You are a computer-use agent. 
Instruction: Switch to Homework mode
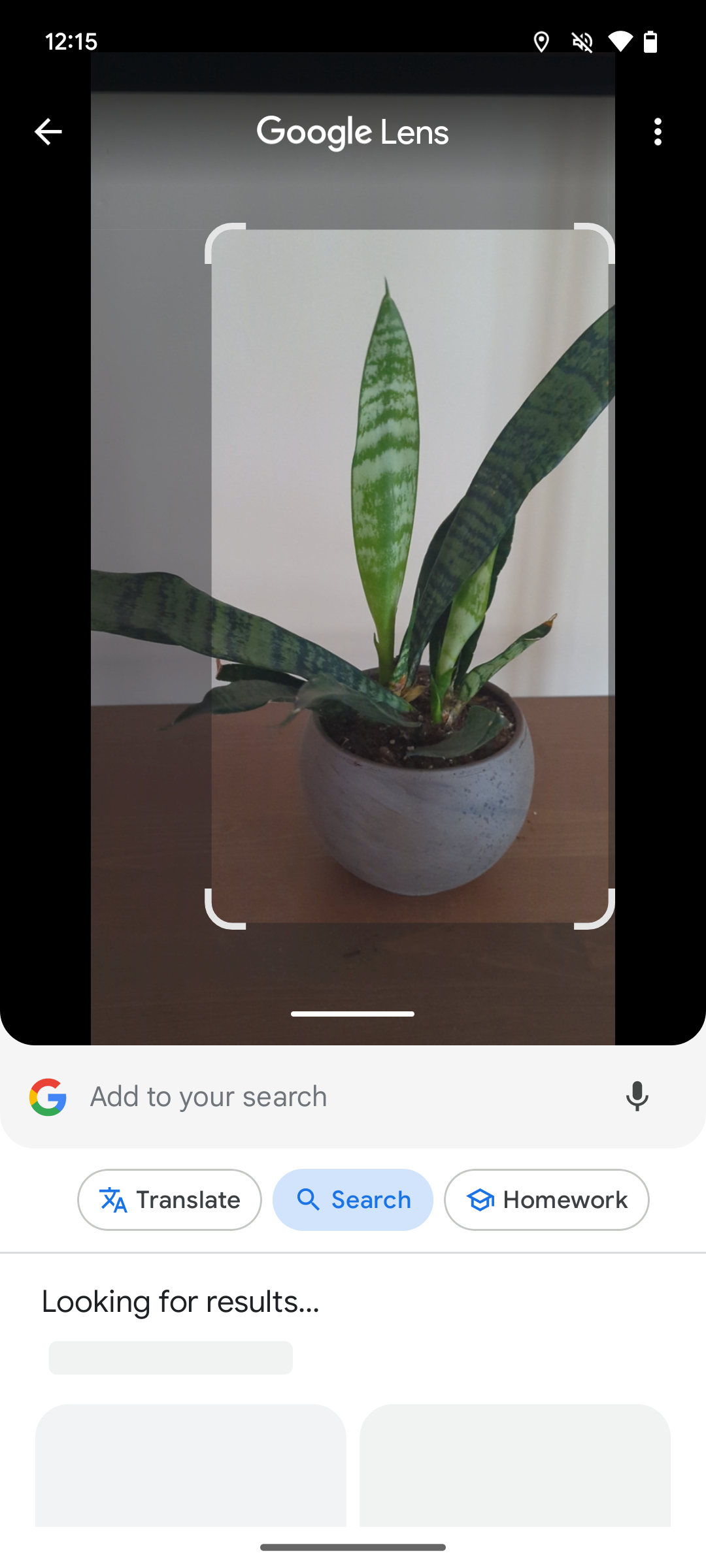pos(546,1200)
